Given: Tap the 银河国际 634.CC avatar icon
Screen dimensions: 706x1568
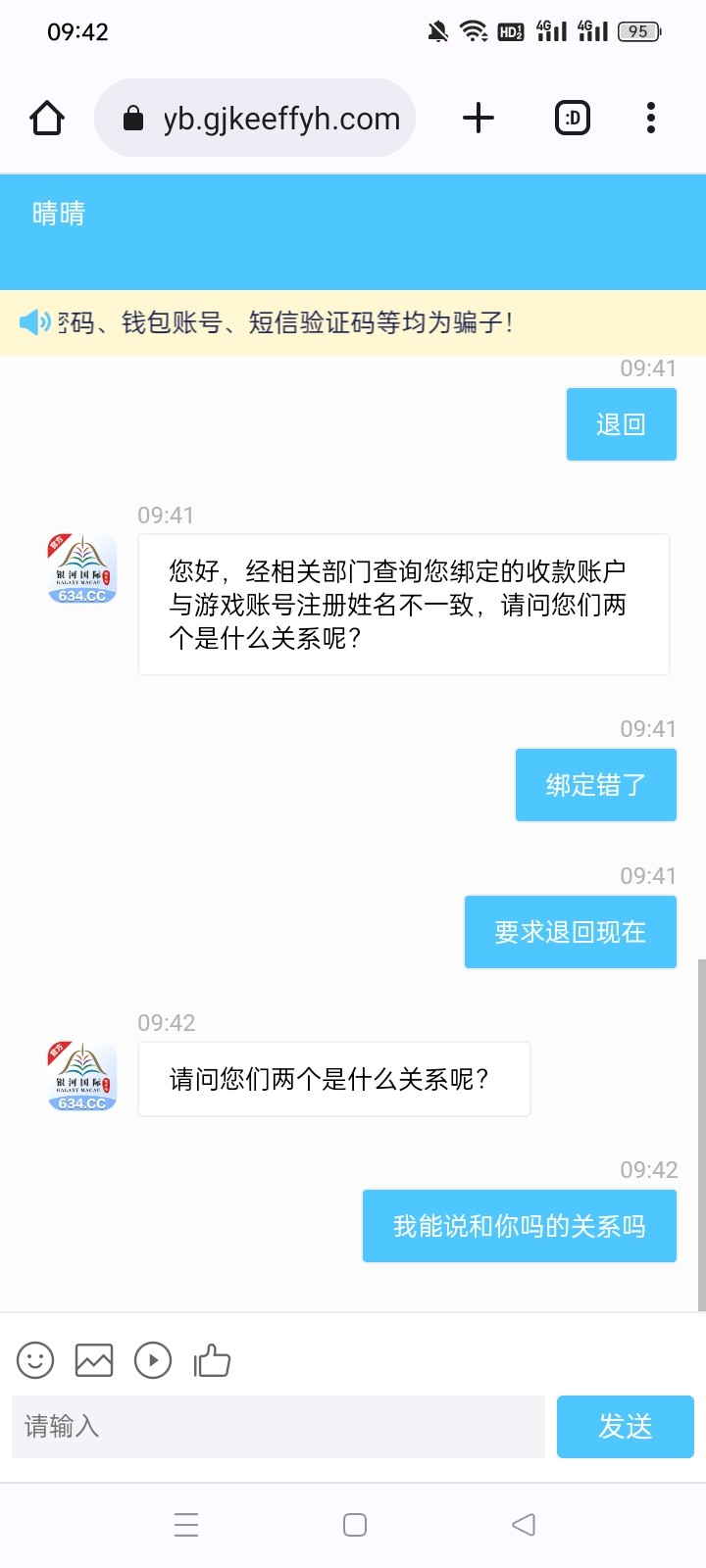Looking at the screenshot, I should pyautogui.click(x=82, y=568).
